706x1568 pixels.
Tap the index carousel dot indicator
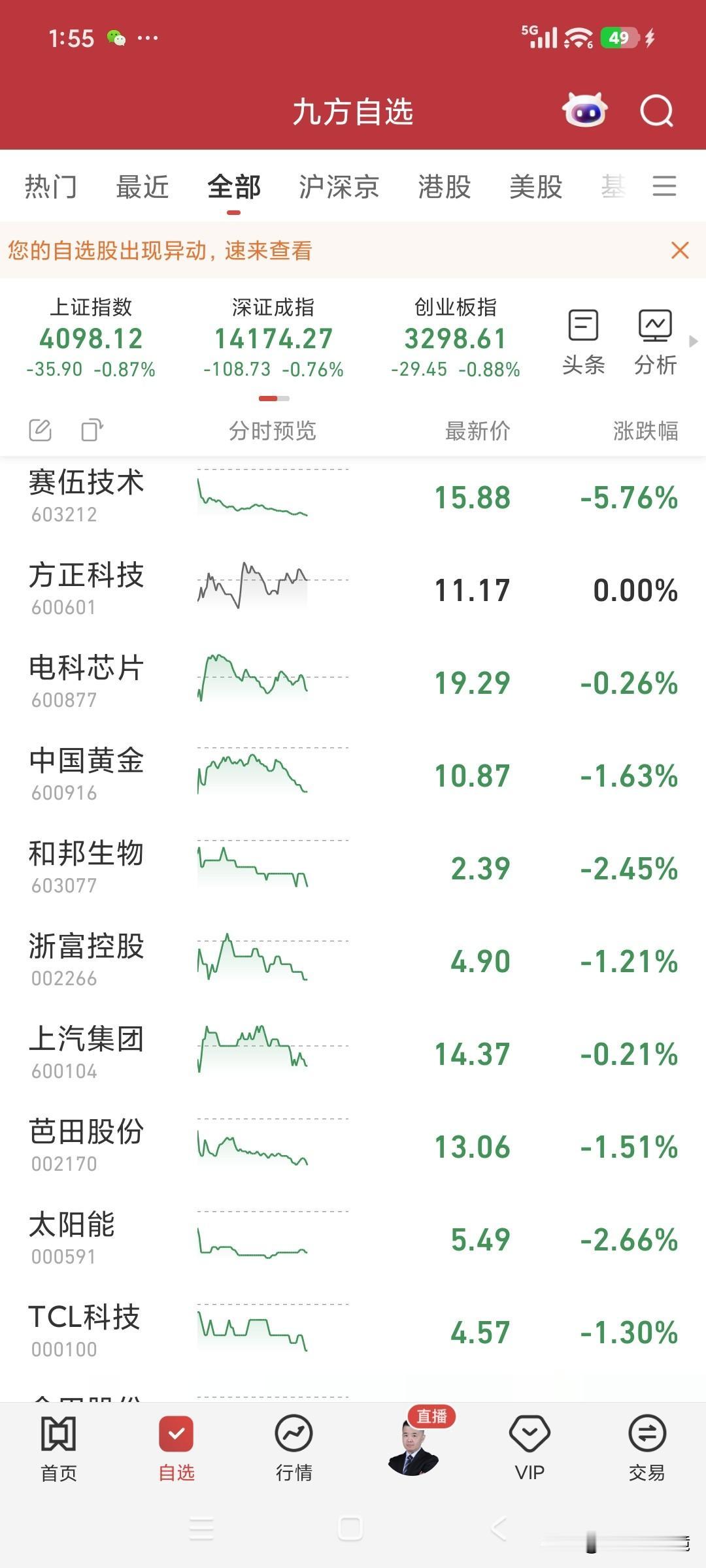(275, 397)
